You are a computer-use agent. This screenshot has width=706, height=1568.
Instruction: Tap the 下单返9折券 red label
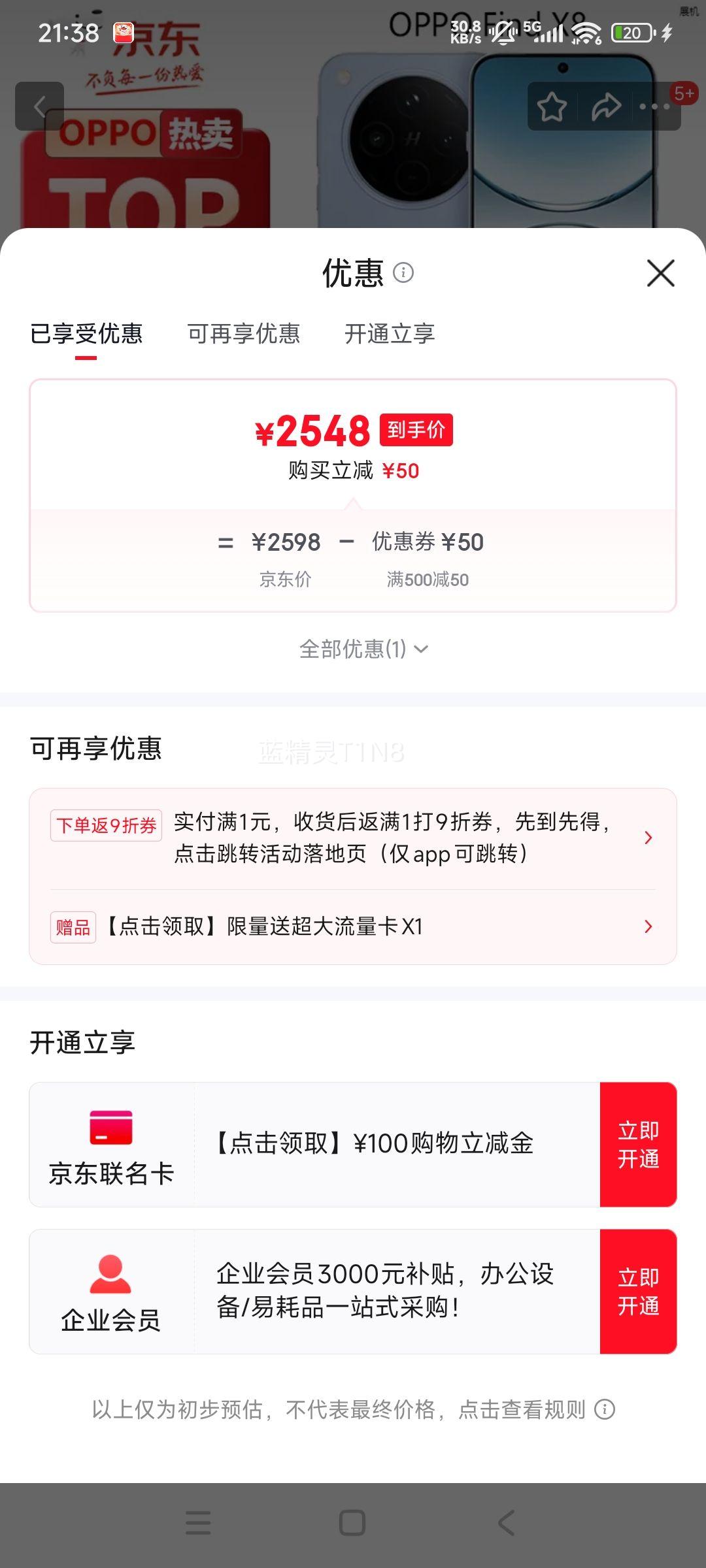click(x=106, y=825)
